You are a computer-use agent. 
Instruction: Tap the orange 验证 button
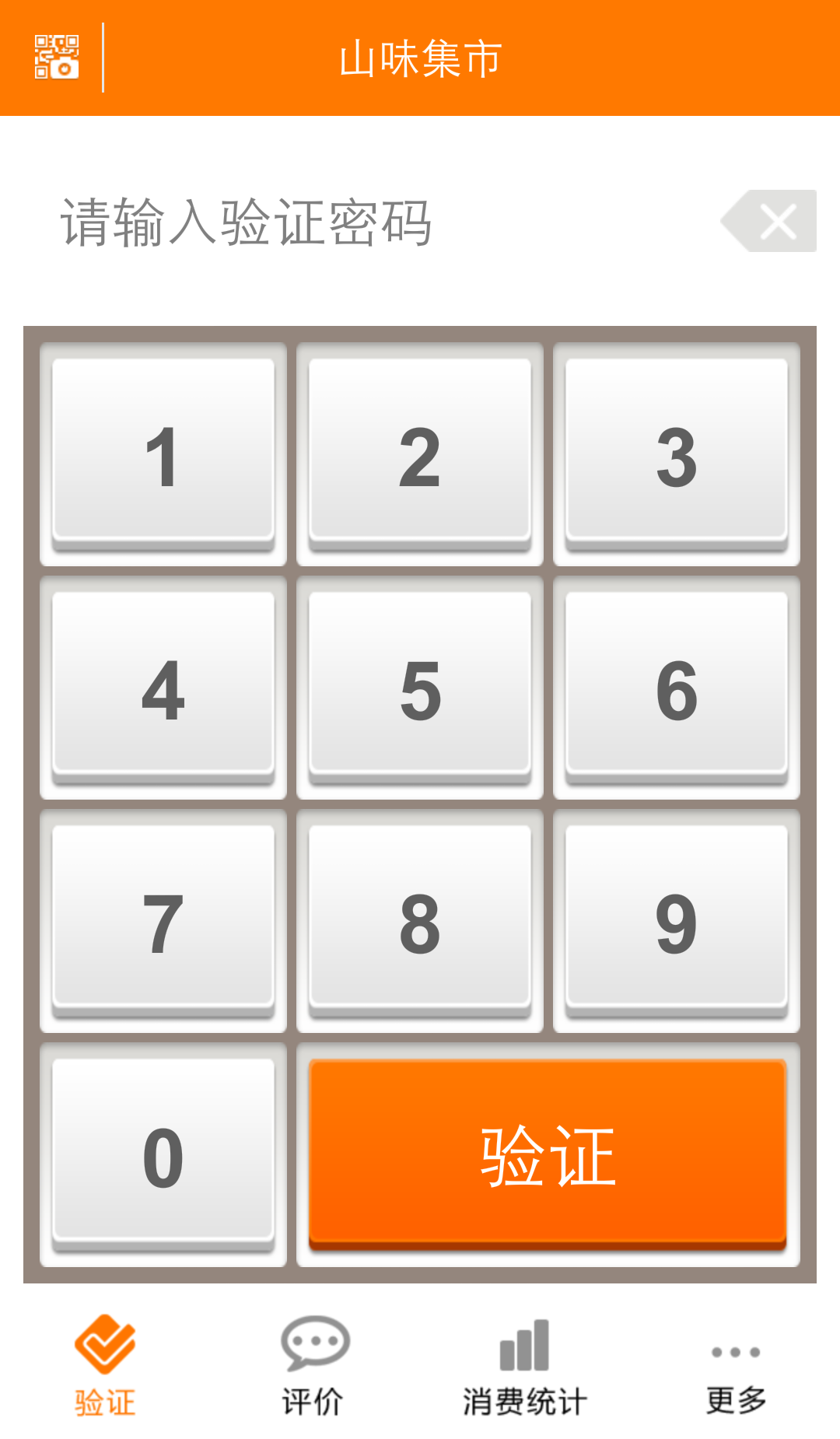(x=548, y=1154)
